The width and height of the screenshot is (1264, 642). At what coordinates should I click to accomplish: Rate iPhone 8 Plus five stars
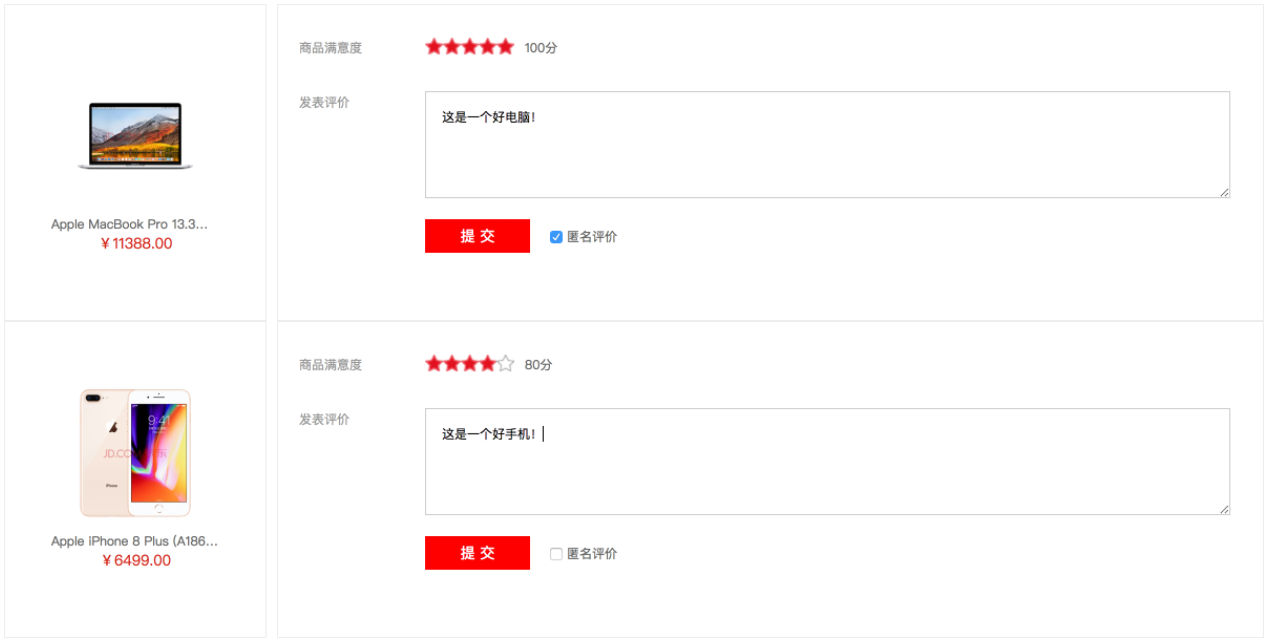tap(506, 364)
